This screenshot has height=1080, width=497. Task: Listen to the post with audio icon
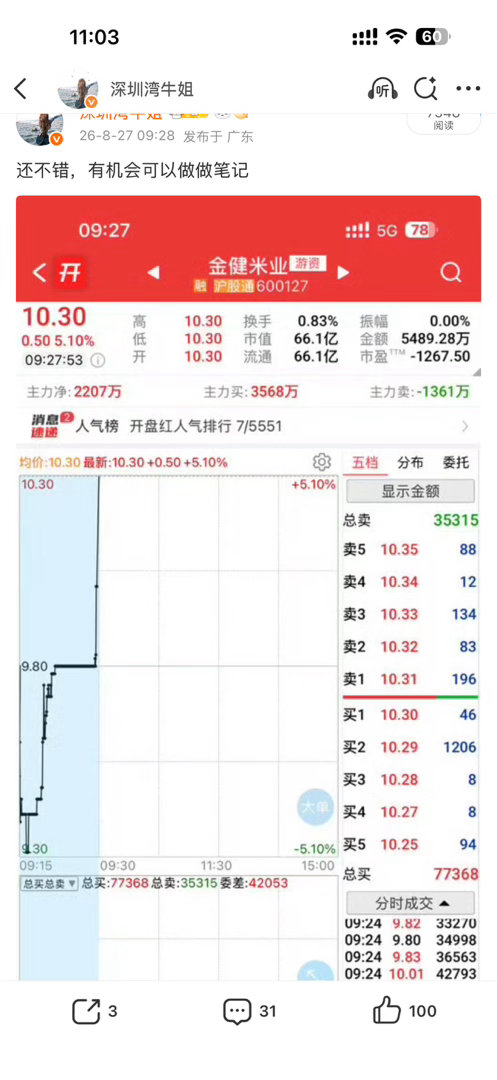(383, 89)
